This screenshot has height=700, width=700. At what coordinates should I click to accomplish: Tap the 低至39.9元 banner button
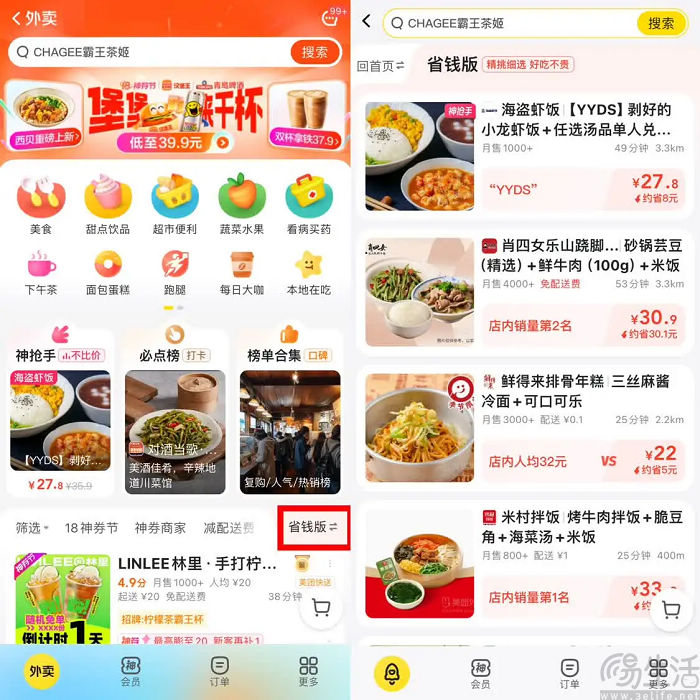tap(174, 143)
